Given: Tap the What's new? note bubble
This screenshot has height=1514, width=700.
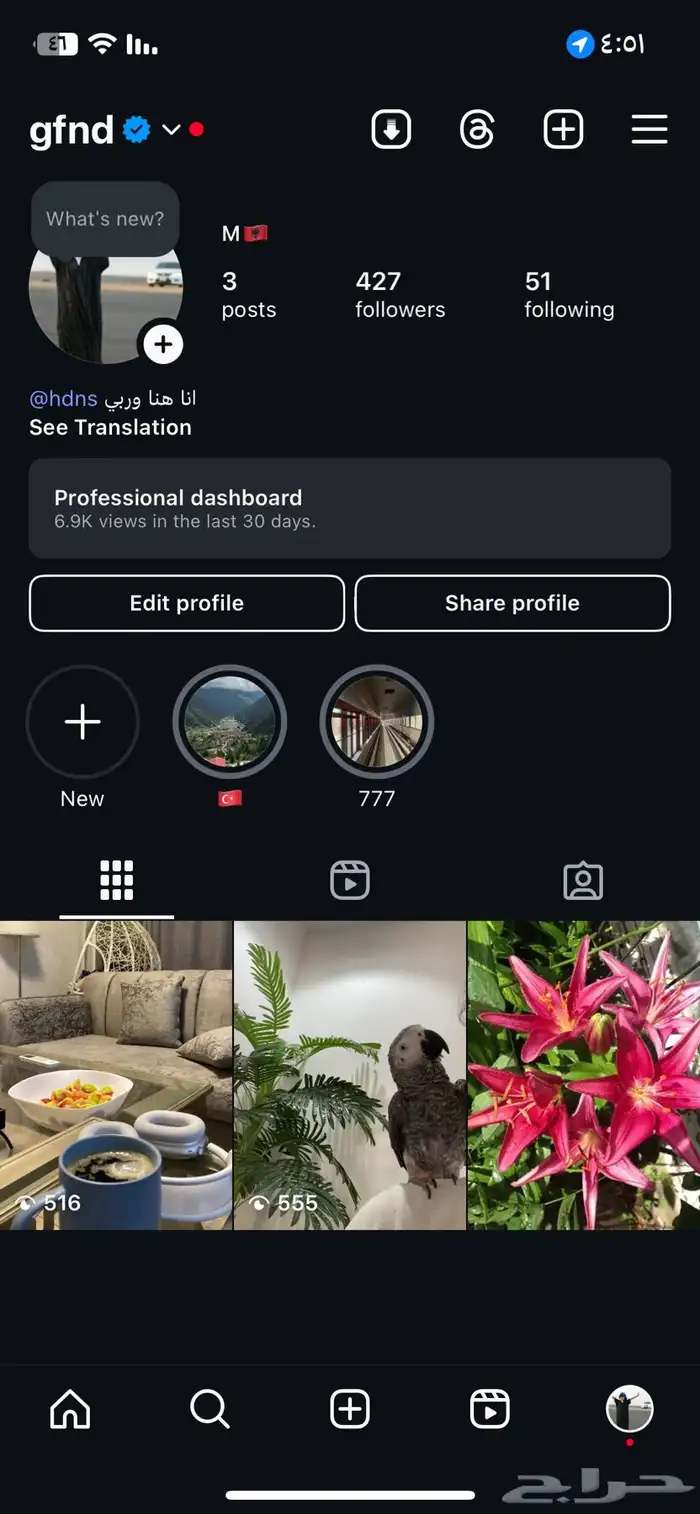Looking at the screenshot, I should [105, 219].
